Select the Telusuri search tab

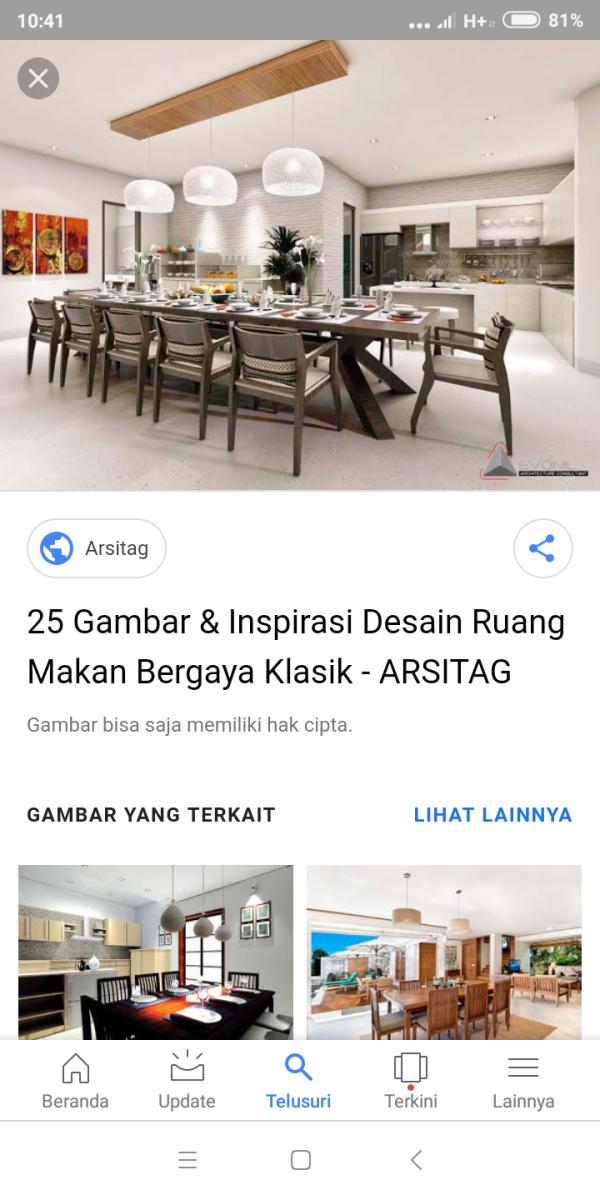point(298,1082)
